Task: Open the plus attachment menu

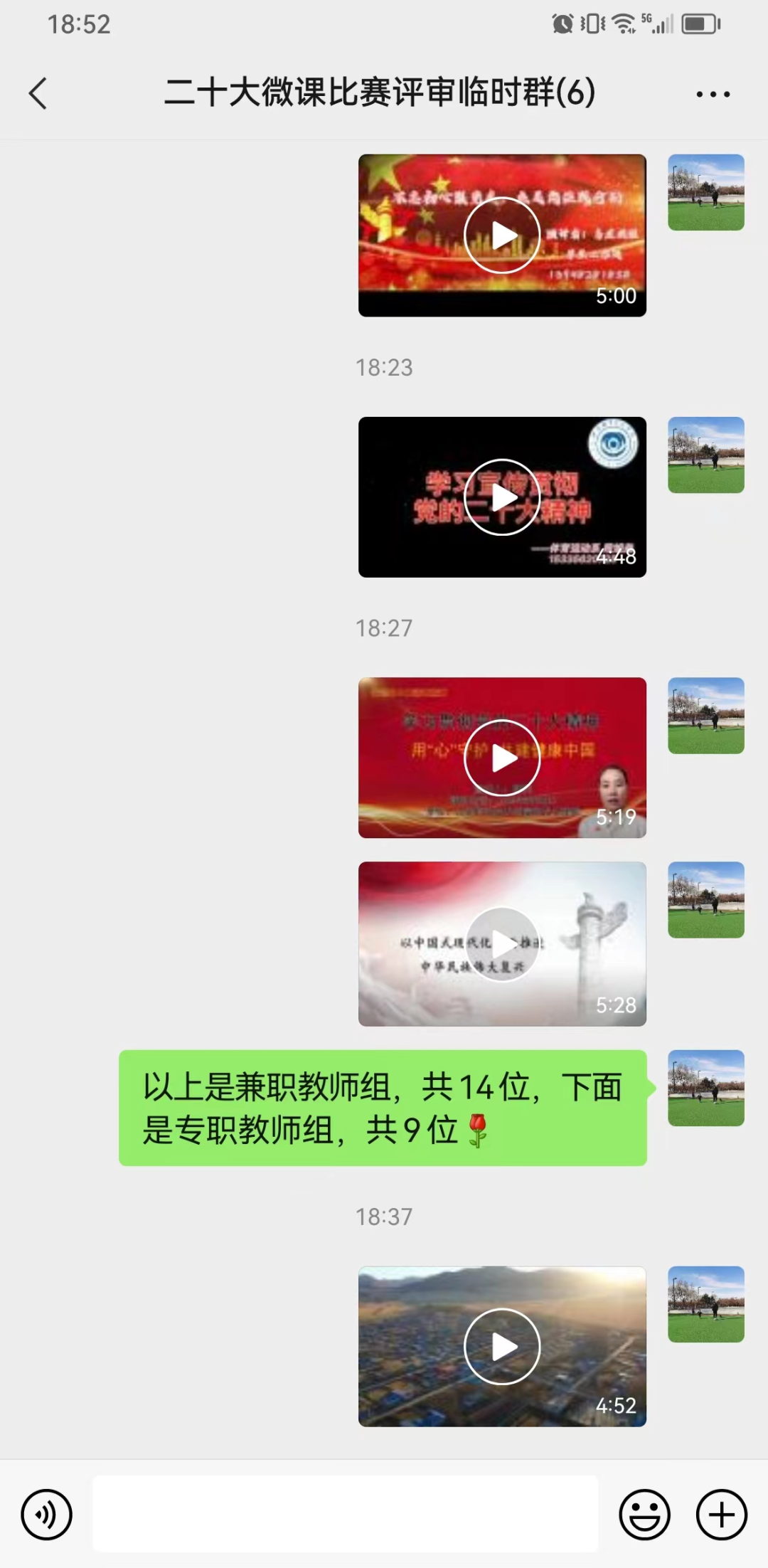Action: (x=721, y=1514)
